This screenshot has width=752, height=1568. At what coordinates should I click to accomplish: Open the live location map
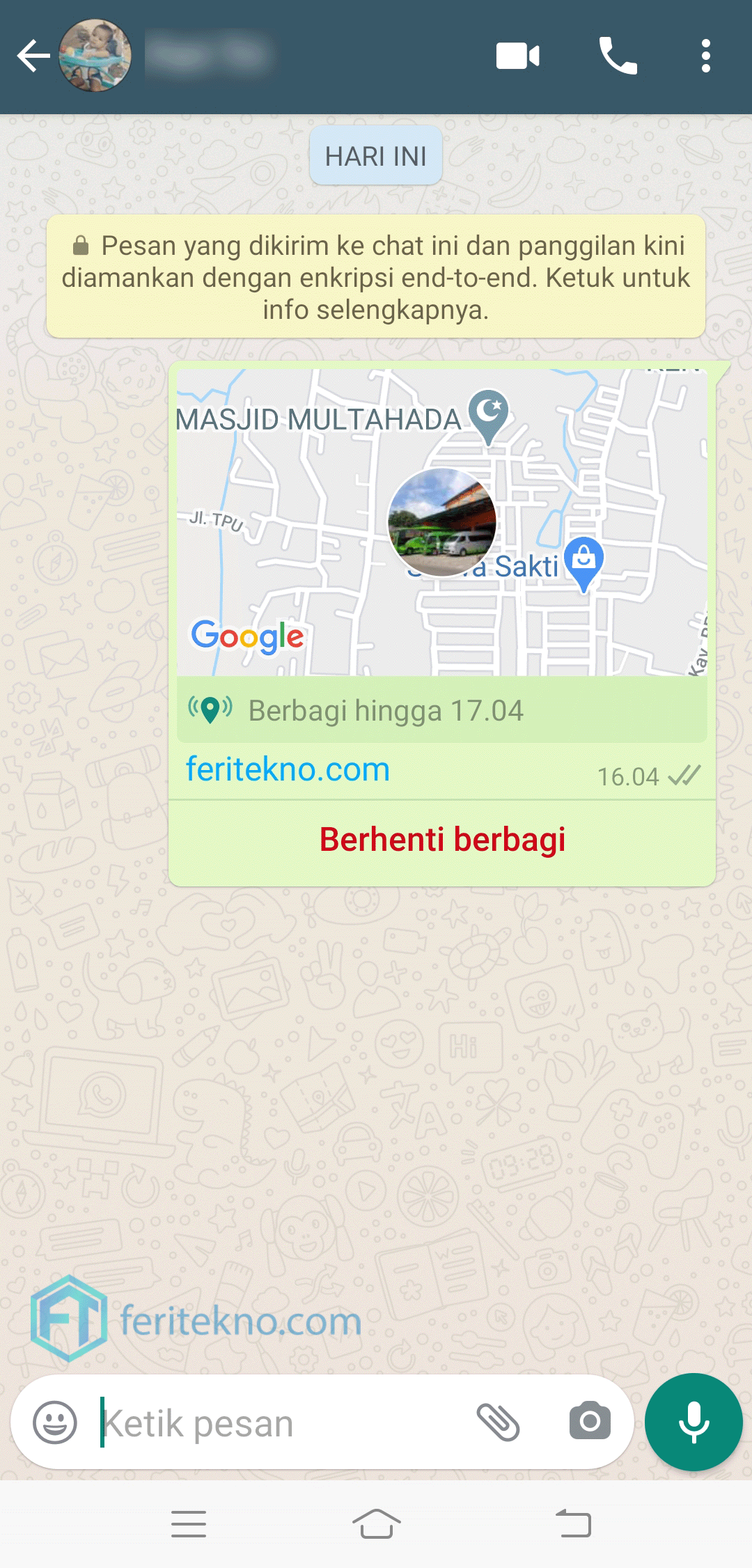442,522
